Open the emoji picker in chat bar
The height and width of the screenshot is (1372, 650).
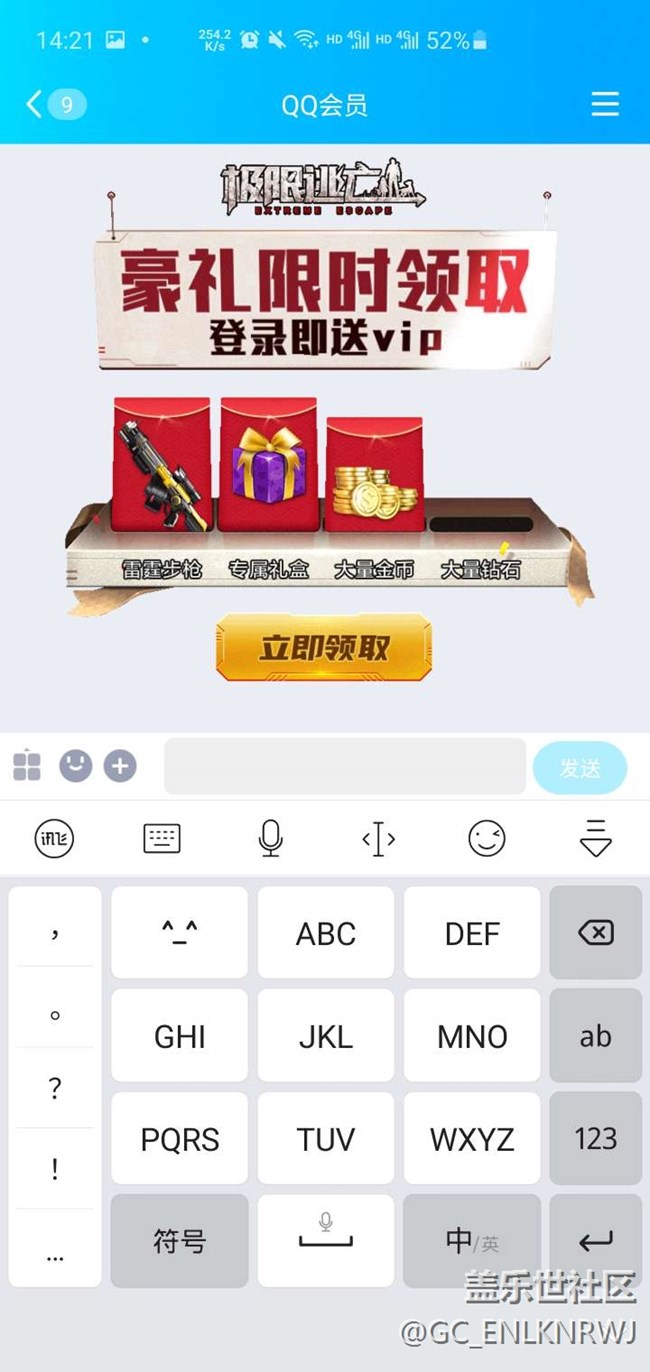76,767
